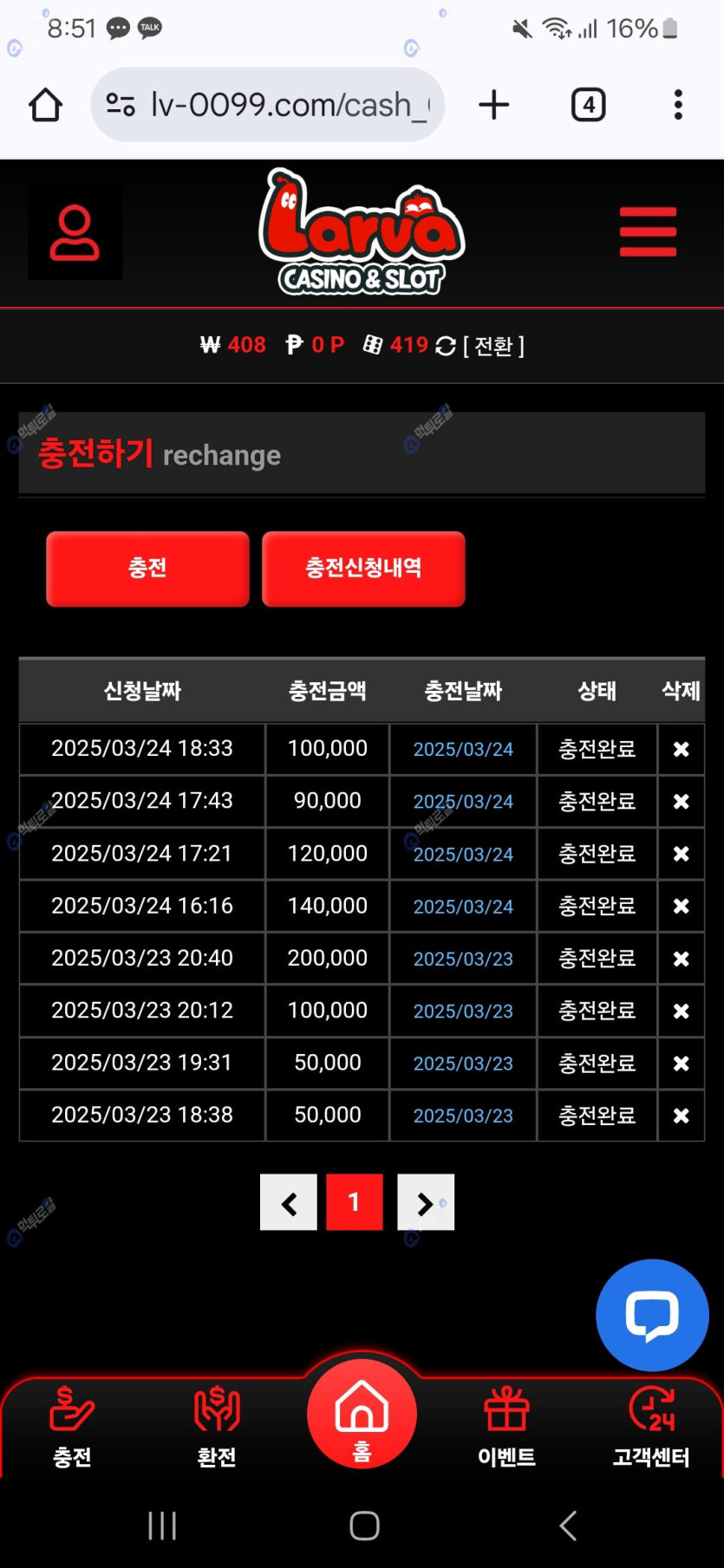
Task: Delete the 2025/03/23 18:38 charge record
Action: 682,1116
